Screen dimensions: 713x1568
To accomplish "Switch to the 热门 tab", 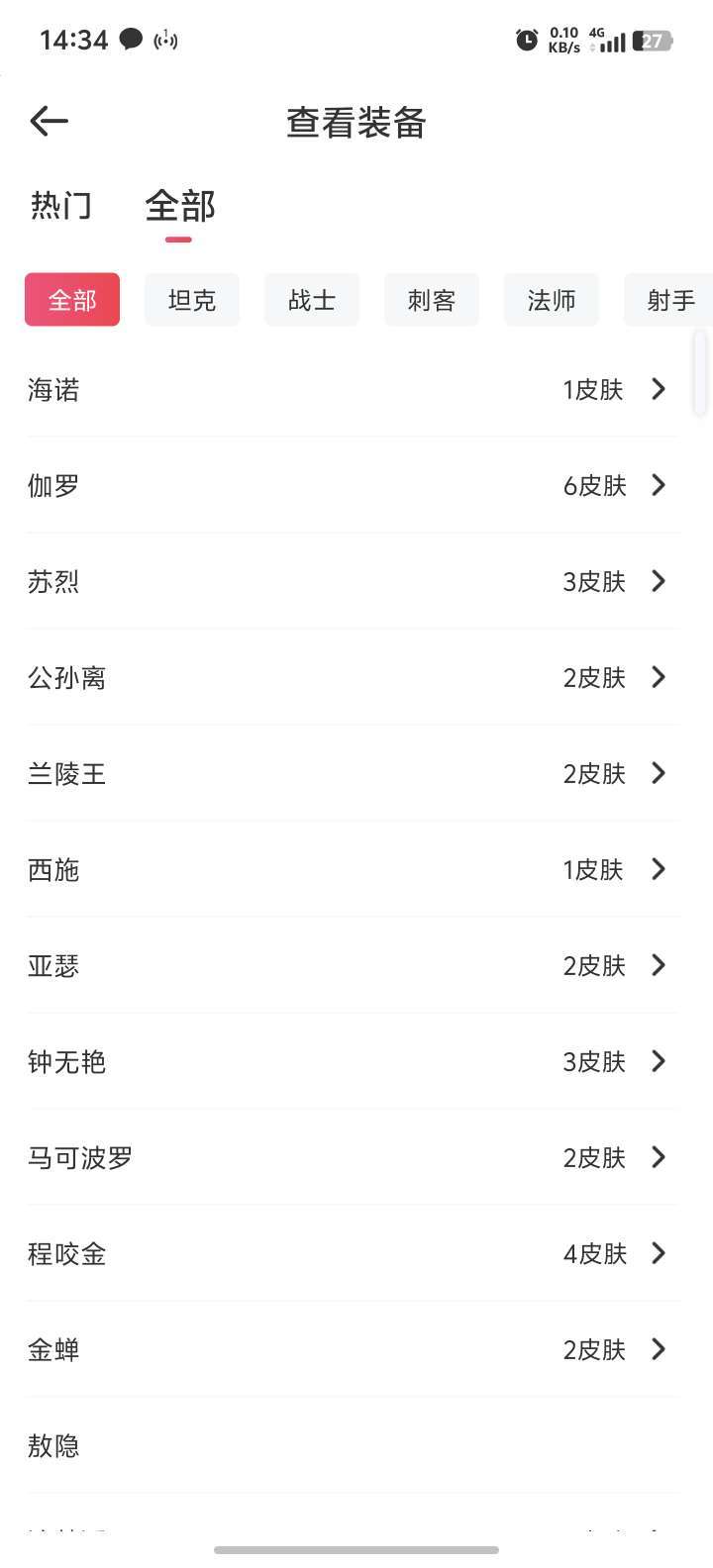I will [x=61, y=206].
